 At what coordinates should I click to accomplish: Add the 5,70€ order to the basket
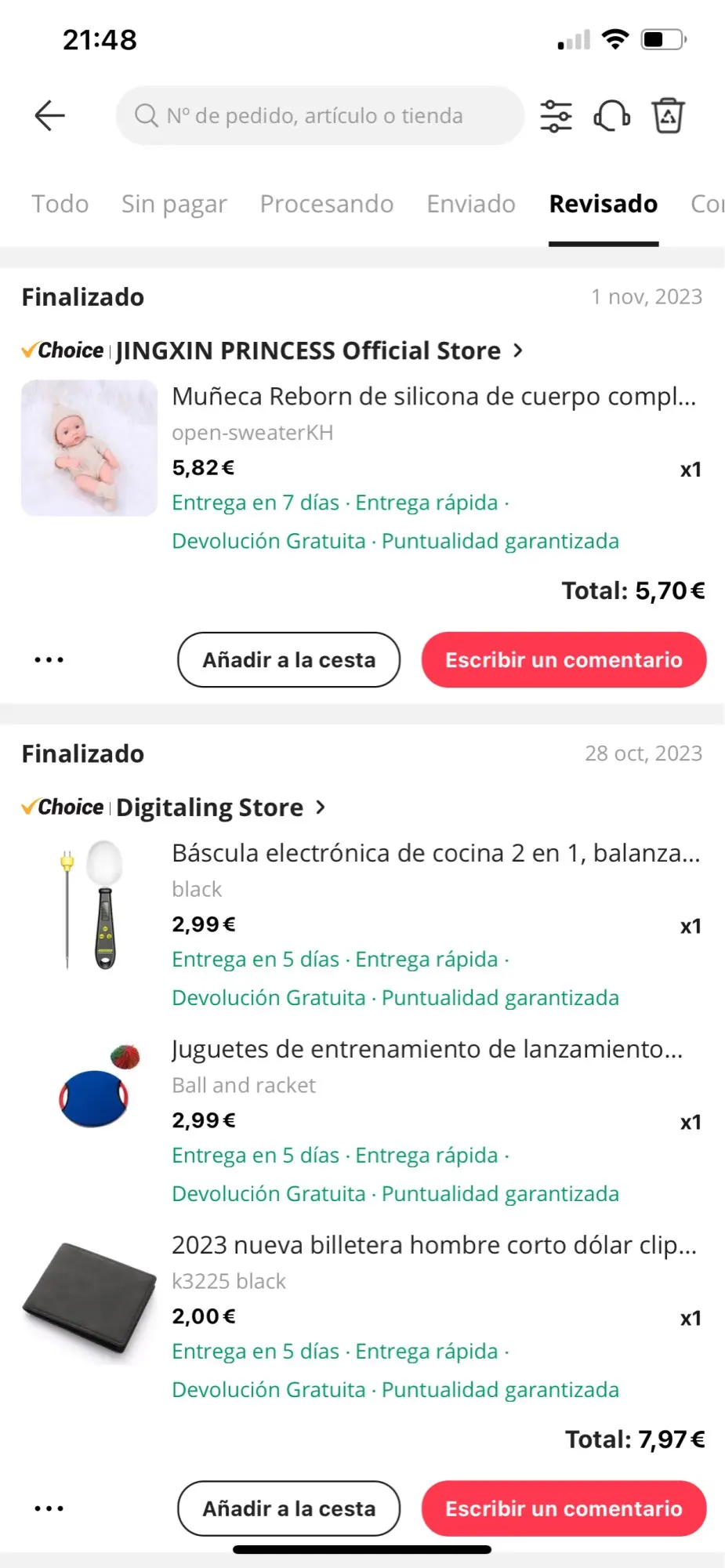point(288,660)
